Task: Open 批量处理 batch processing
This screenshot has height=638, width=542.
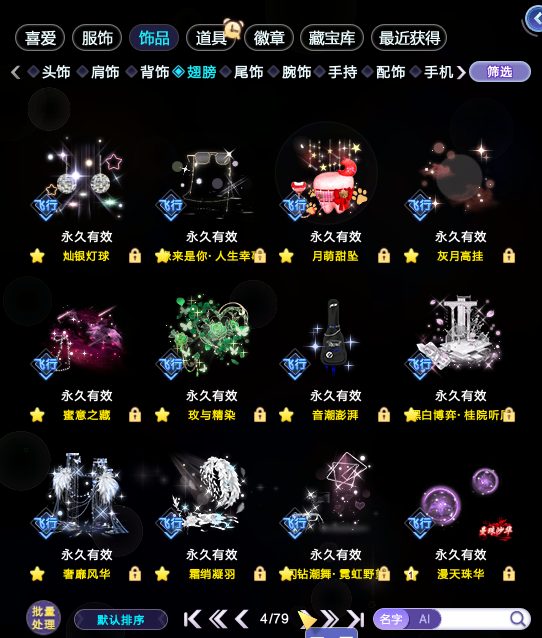Action: tap(43, 618)
